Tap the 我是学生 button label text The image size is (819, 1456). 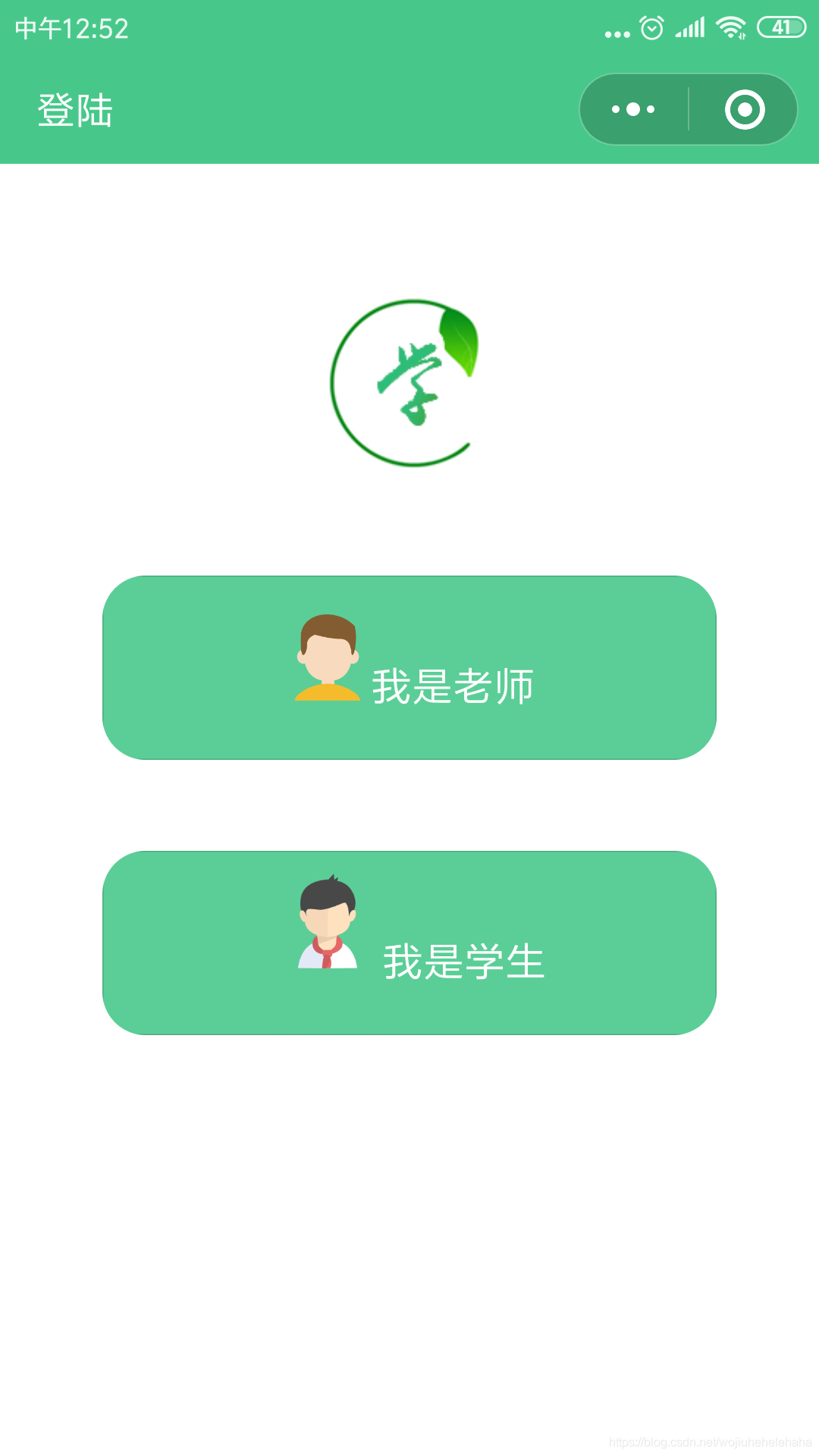[464, 961]
